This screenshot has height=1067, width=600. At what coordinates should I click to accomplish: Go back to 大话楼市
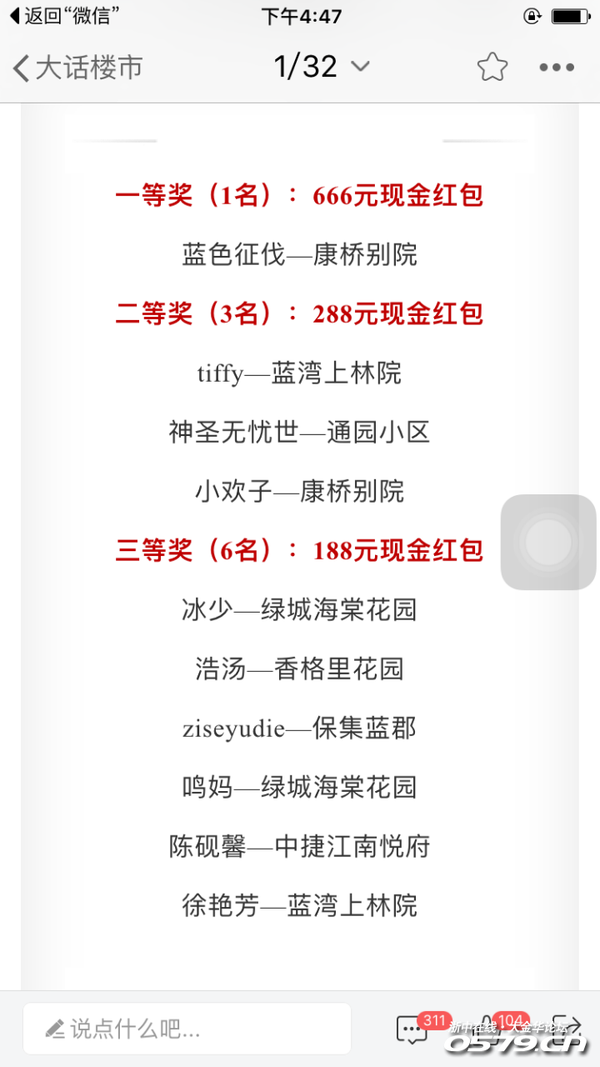click(x=78, y=67)
